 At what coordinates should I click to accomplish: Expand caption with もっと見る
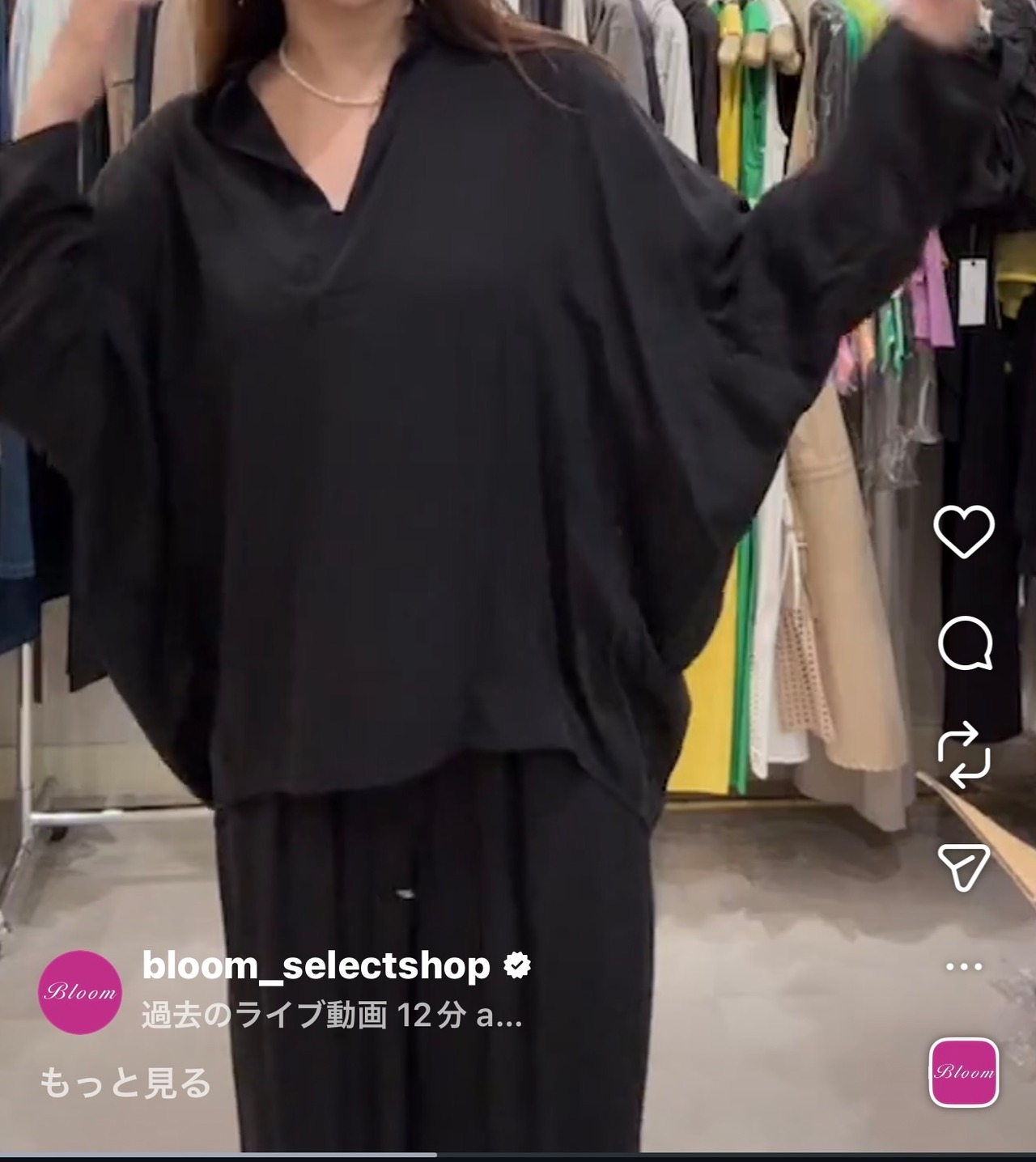click(x=125, y=1084)
